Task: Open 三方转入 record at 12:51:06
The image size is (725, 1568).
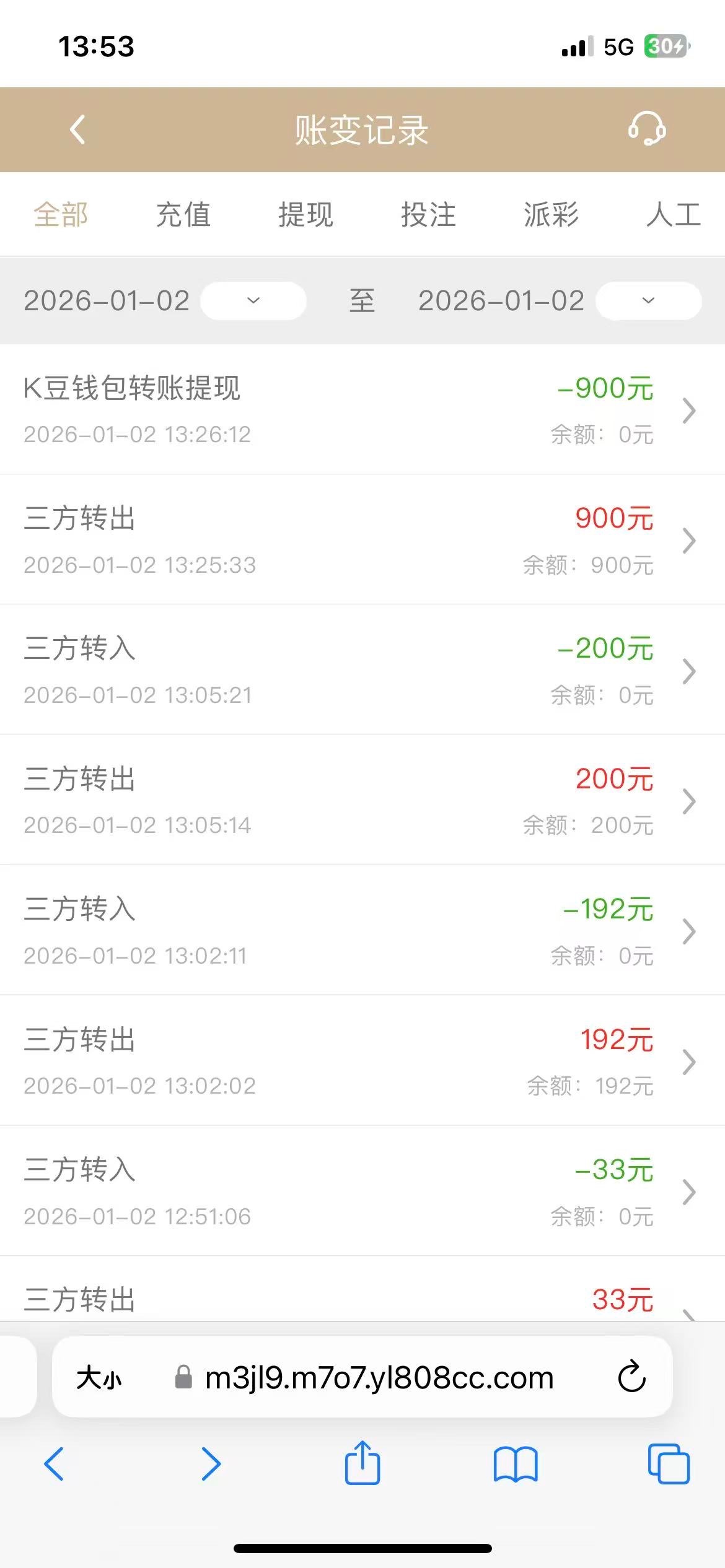Action: (x=362, y=1191)
